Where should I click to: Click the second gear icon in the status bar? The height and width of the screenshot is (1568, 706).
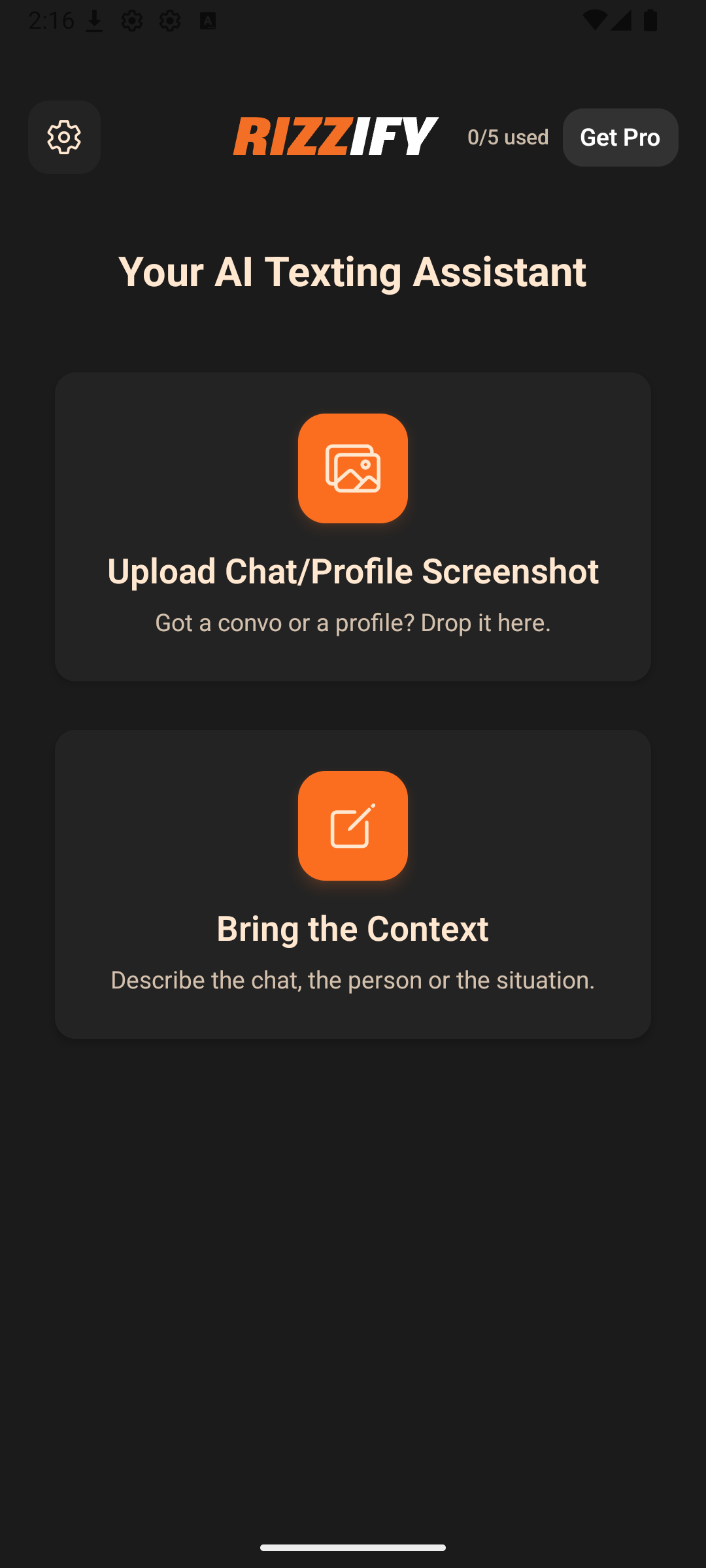[x=170, y=20]
